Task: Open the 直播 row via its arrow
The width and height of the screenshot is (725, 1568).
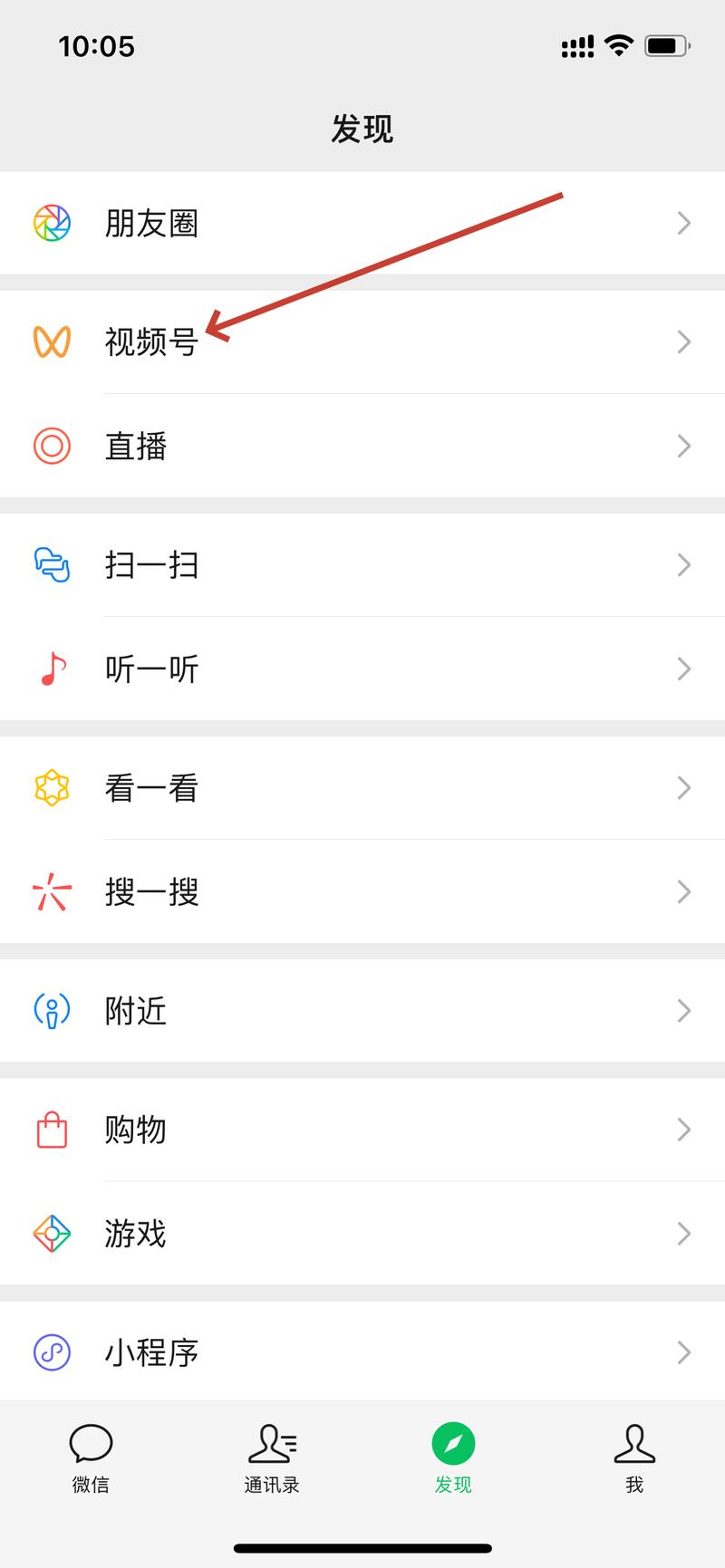Action: (684, 446)
